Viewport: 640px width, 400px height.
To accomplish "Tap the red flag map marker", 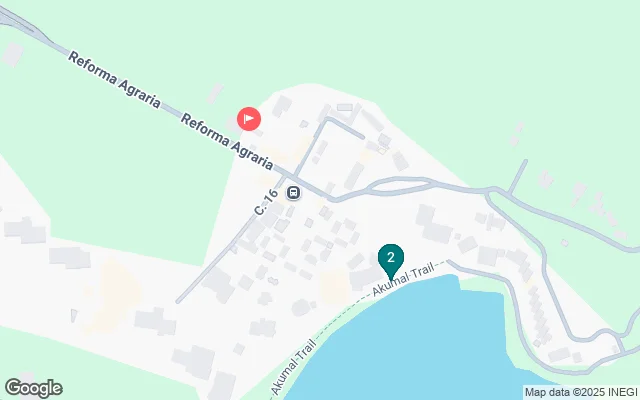I will coord(247,119).
